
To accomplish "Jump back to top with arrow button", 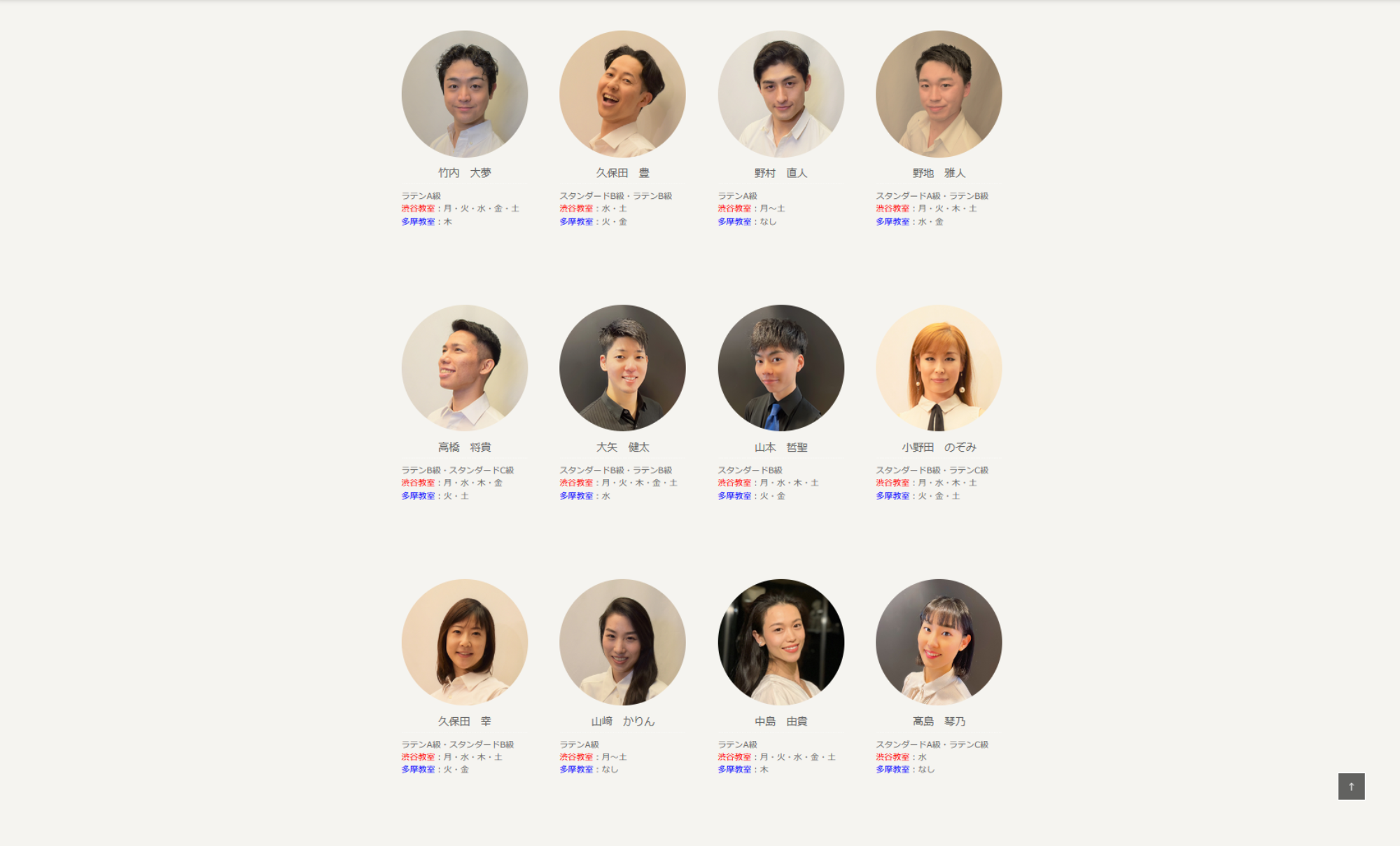I will [1351, 786].
